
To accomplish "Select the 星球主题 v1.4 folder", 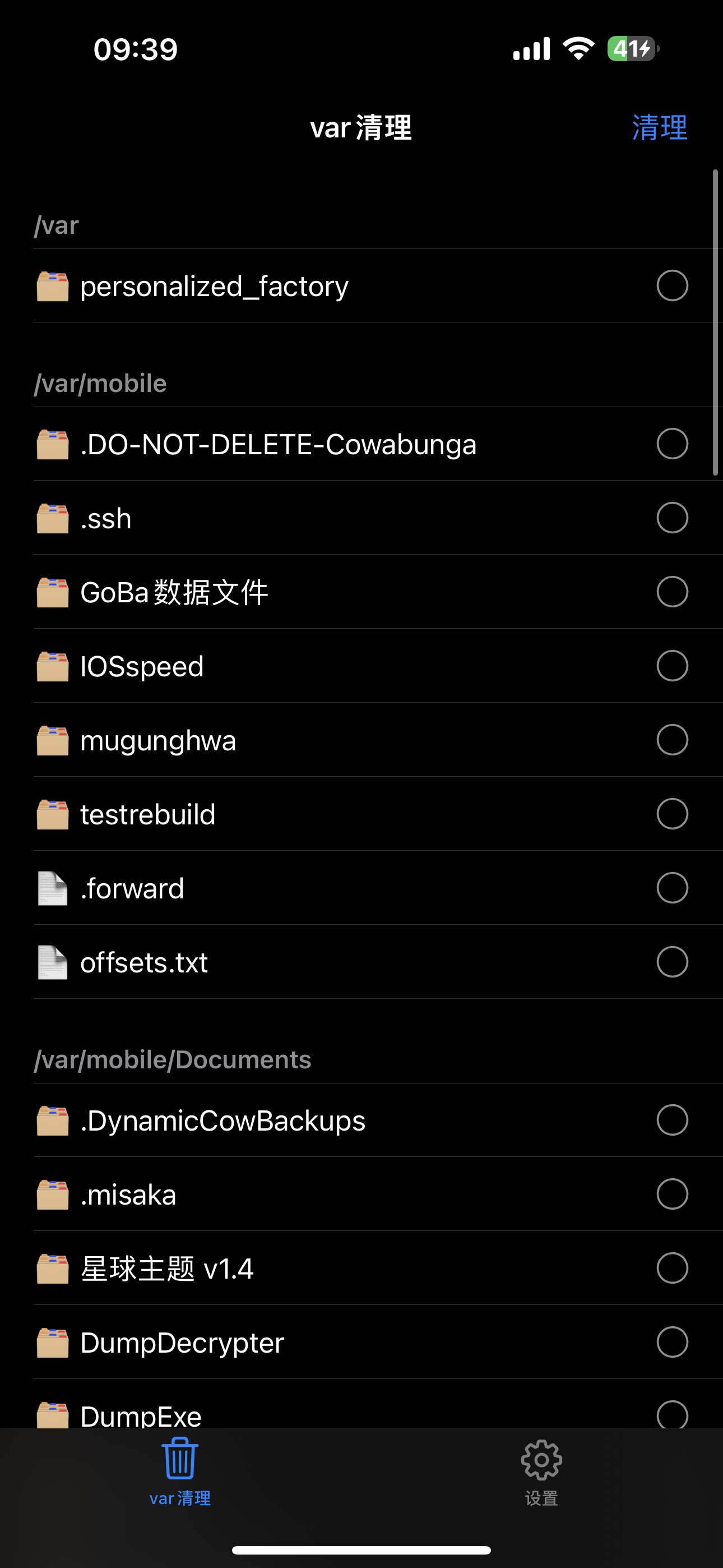I will [x=672, y=1269].
